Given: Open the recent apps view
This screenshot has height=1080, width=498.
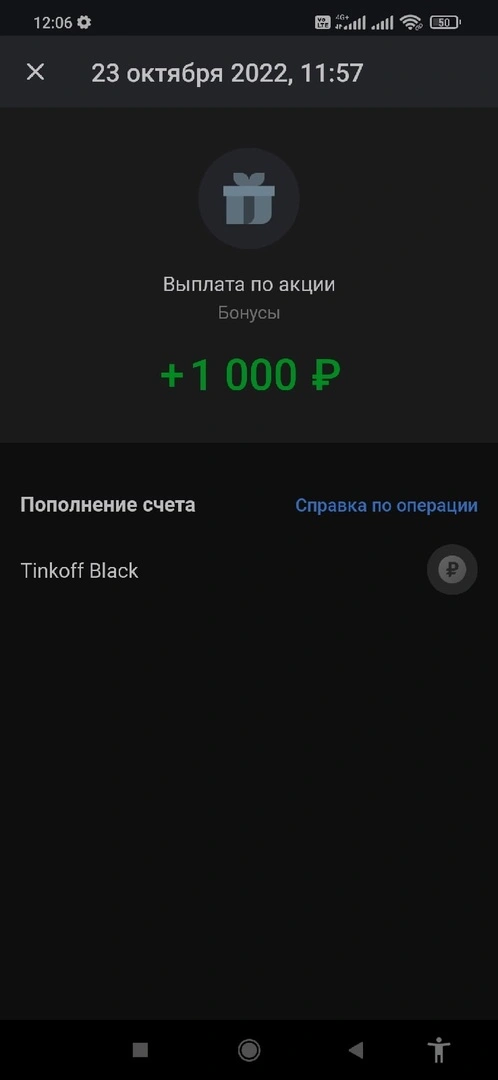Looking at the screenshot, I should (141, 1050).
